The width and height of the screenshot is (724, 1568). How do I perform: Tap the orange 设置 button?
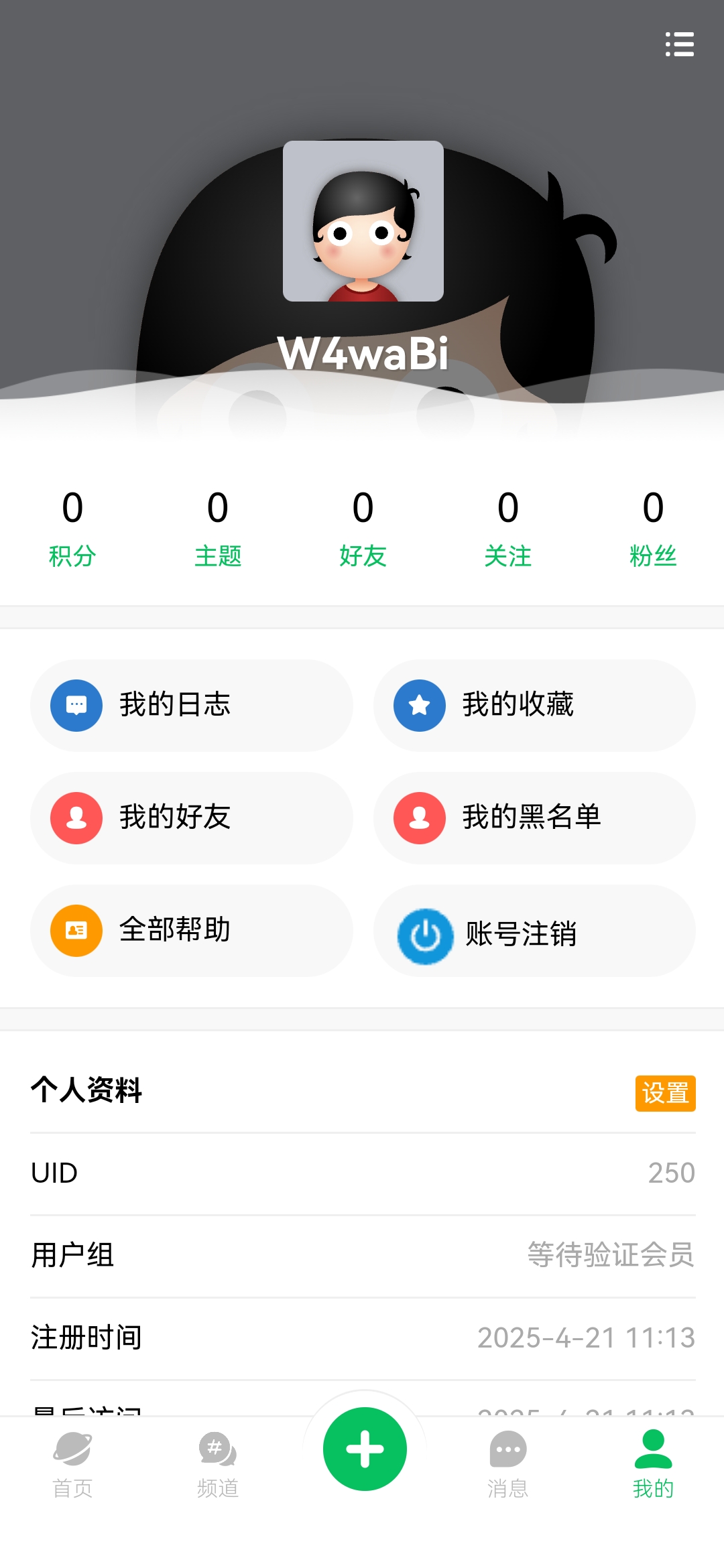coord(665,1093)
